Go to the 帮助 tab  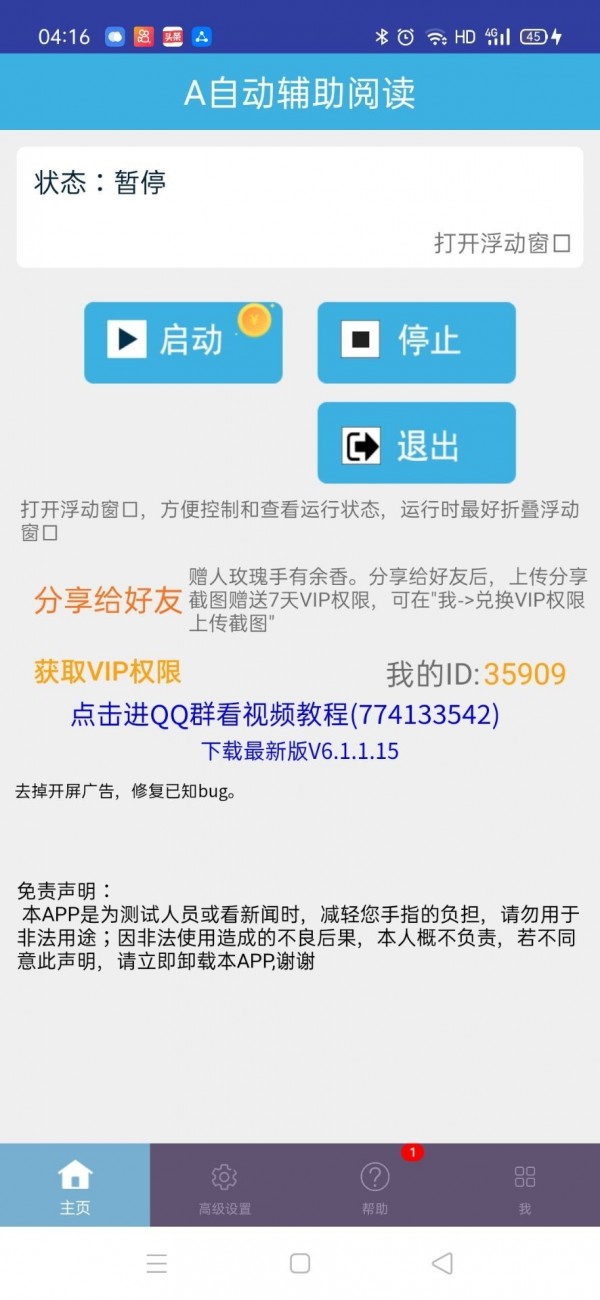point(375,1186)
